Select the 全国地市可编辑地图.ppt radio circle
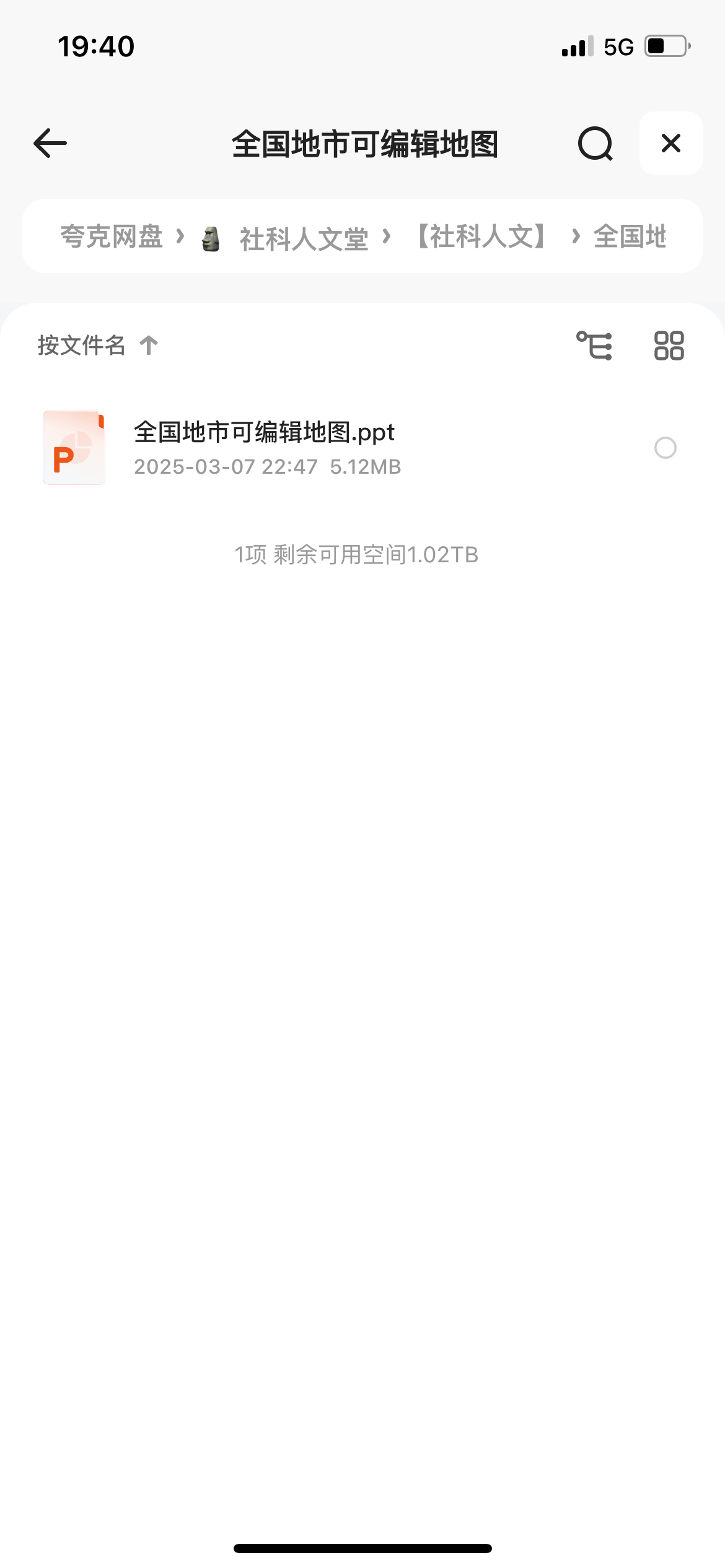The image size is (725, 1568). click(666, 448)
